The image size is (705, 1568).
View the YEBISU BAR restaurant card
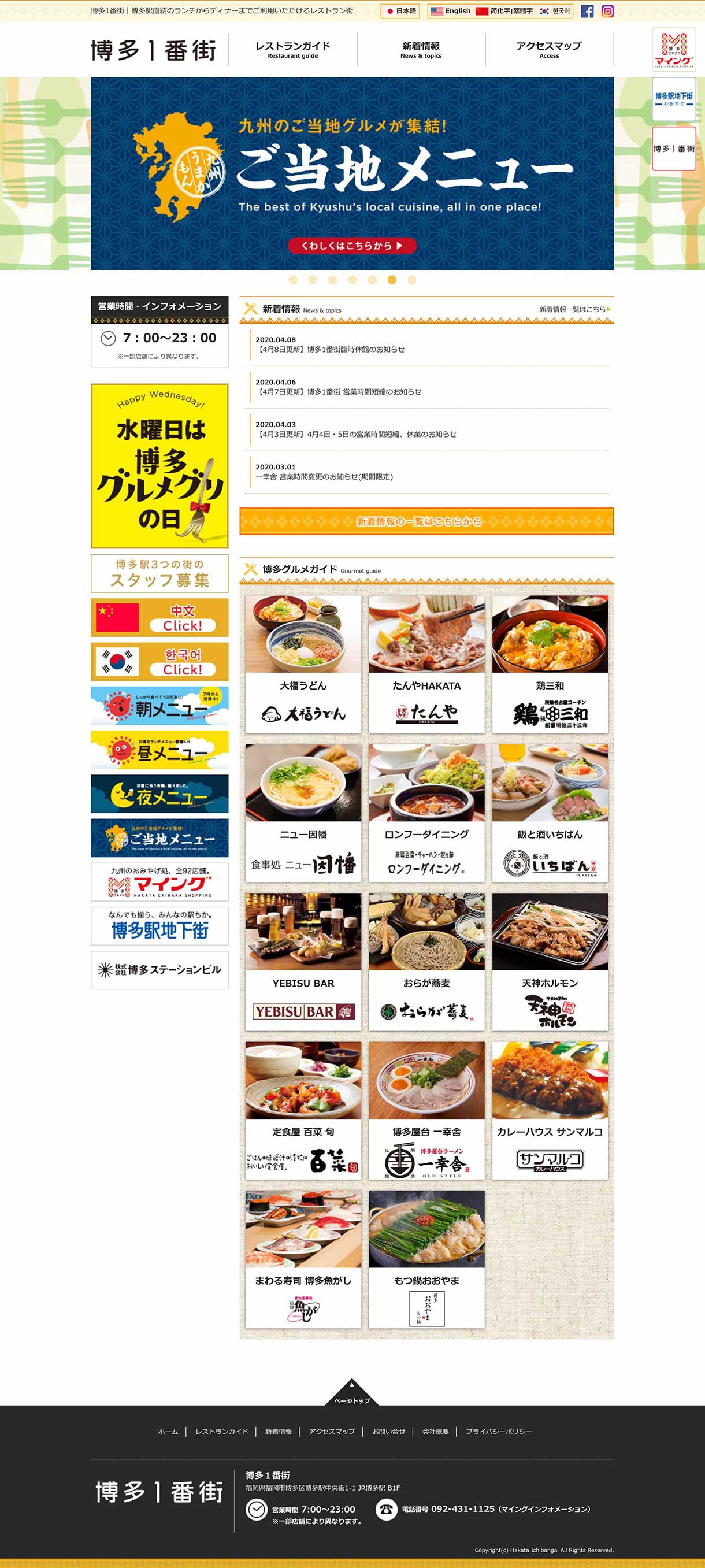[x=303, y=961]
